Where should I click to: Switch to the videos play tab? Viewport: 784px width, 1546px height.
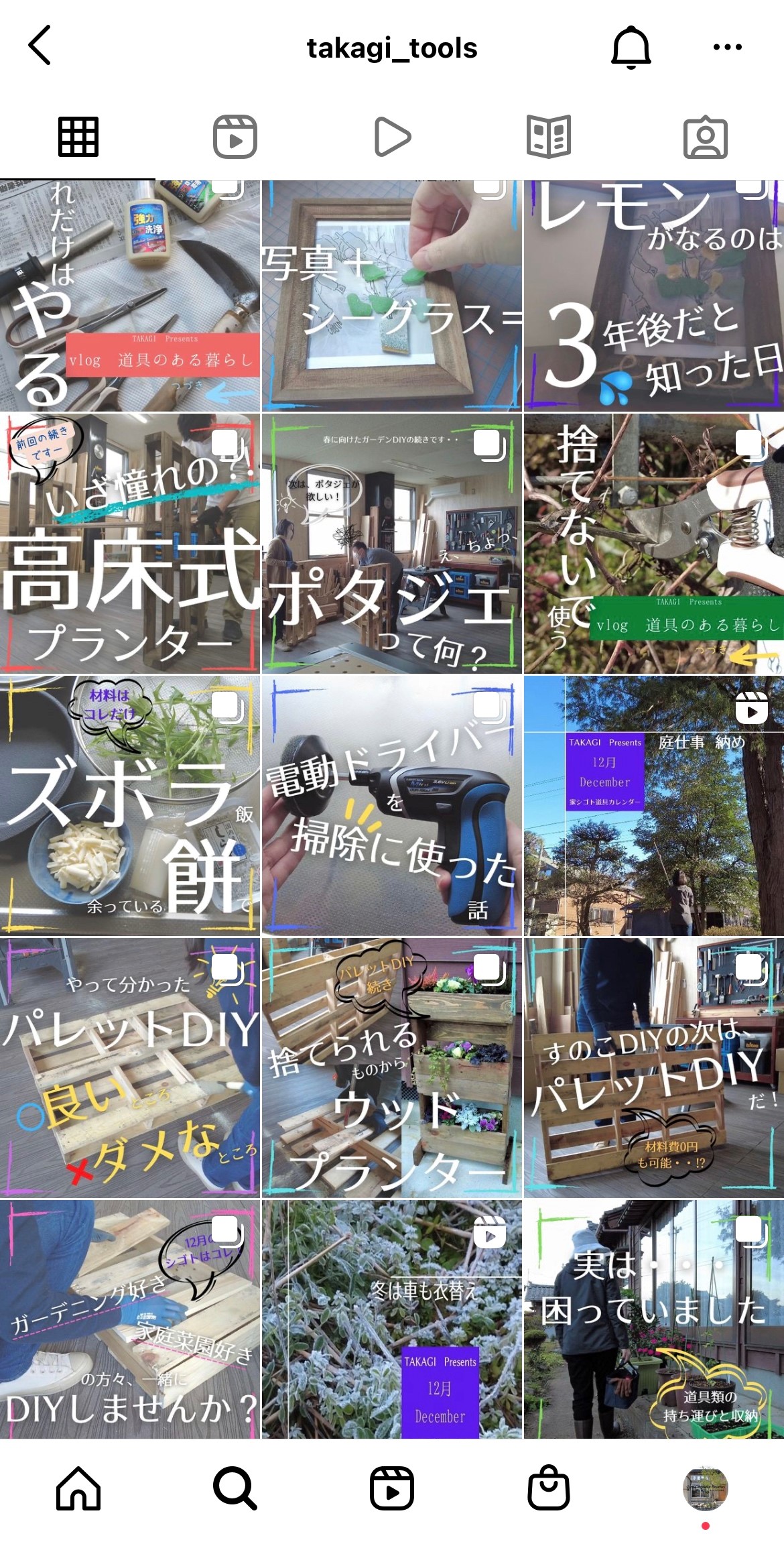point(392,137)
